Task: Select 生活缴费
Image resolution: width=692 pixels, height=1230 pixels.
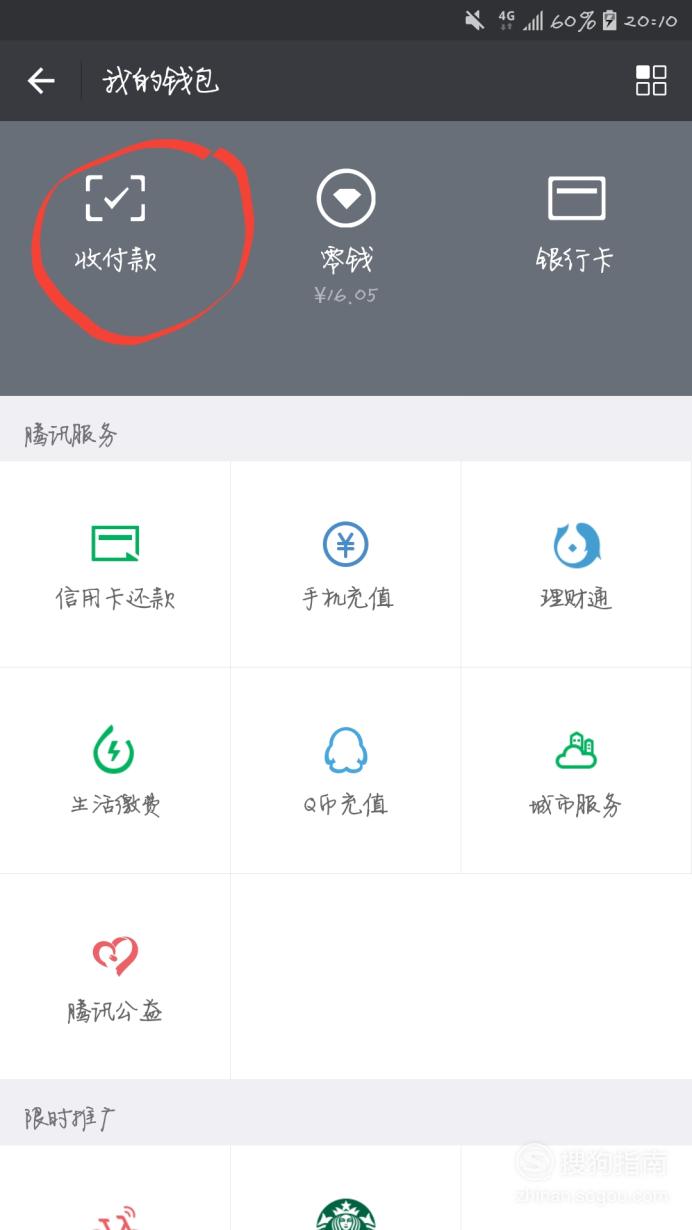Action: coord(115,771)
